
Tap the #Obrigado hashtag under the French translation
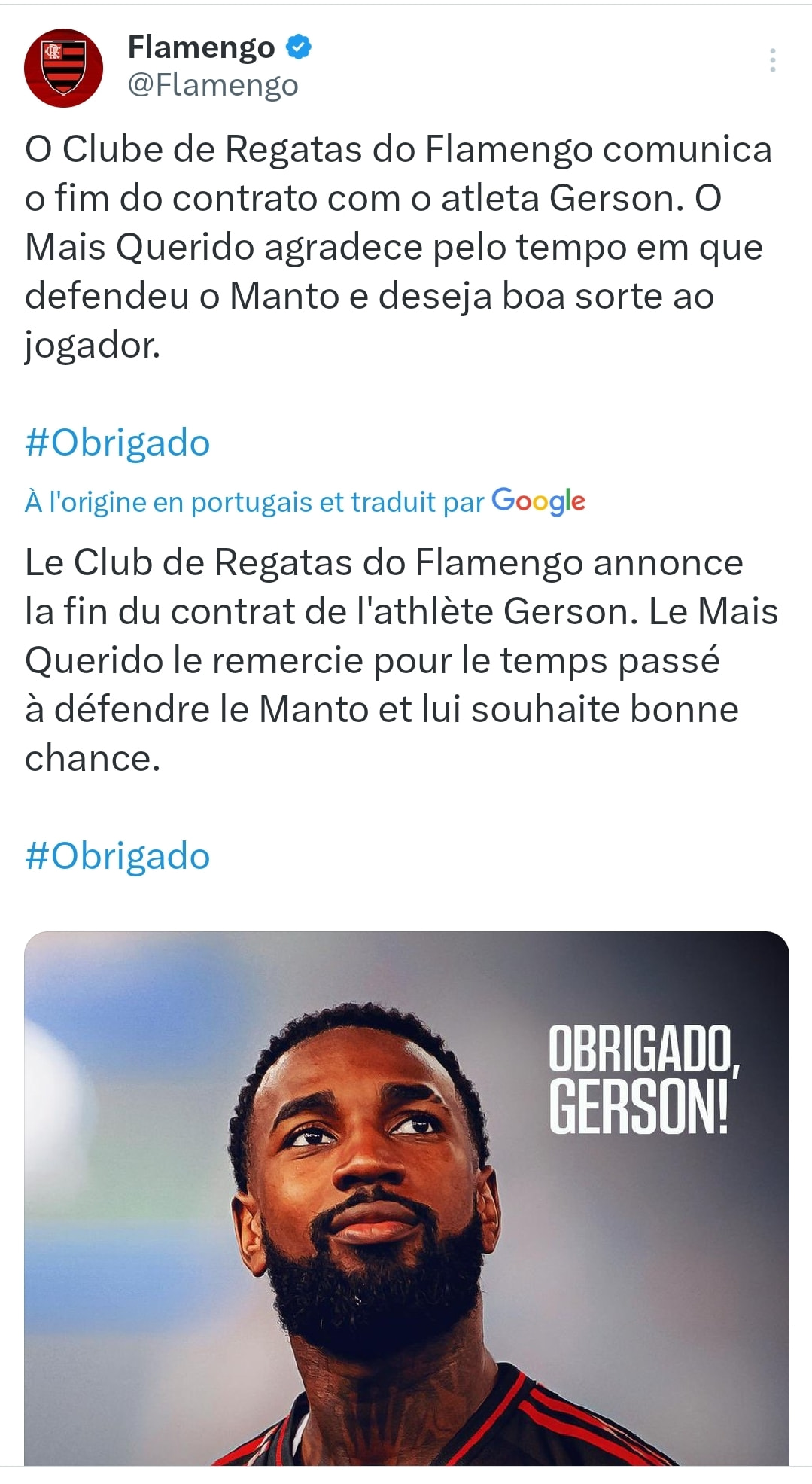click(x=117, y=856)
